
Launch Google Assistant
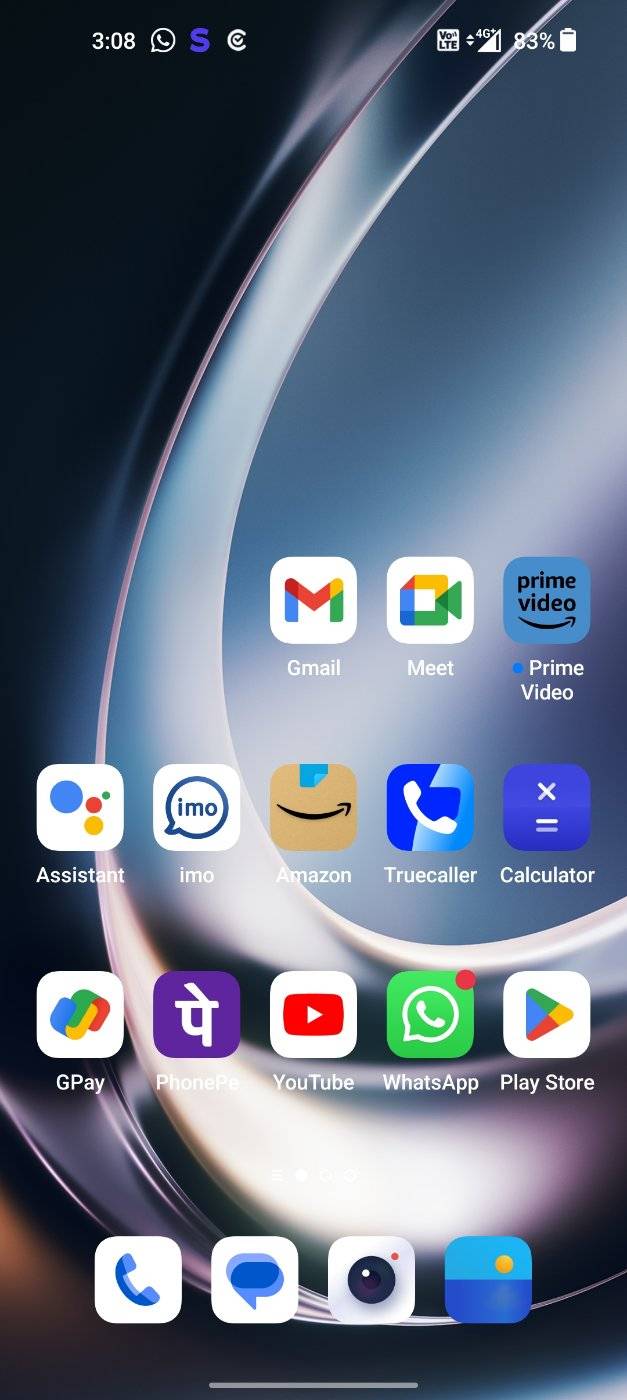(80, 807)
